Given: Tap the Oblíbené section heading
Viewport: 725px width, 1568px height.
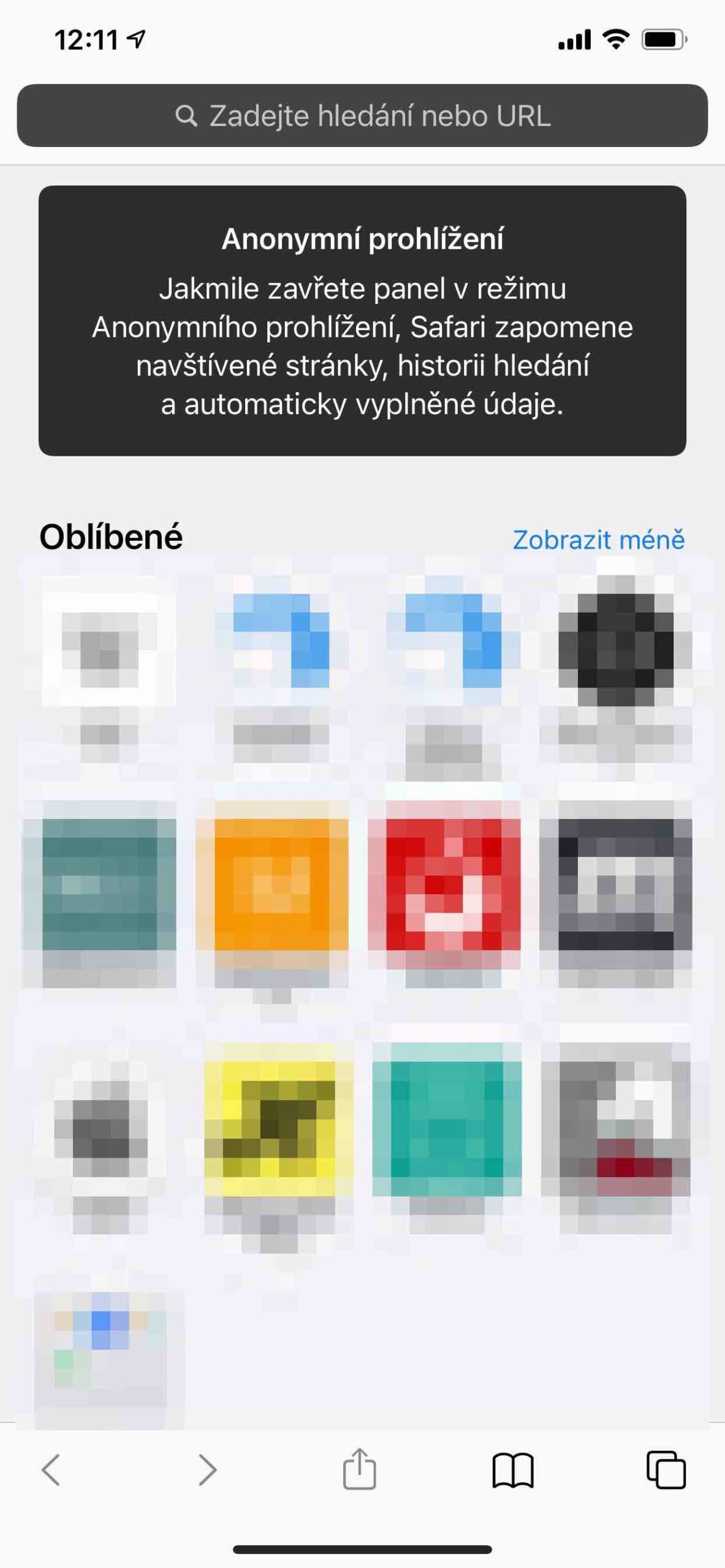Looking at the screenshot, I should [x=112, y=539].
